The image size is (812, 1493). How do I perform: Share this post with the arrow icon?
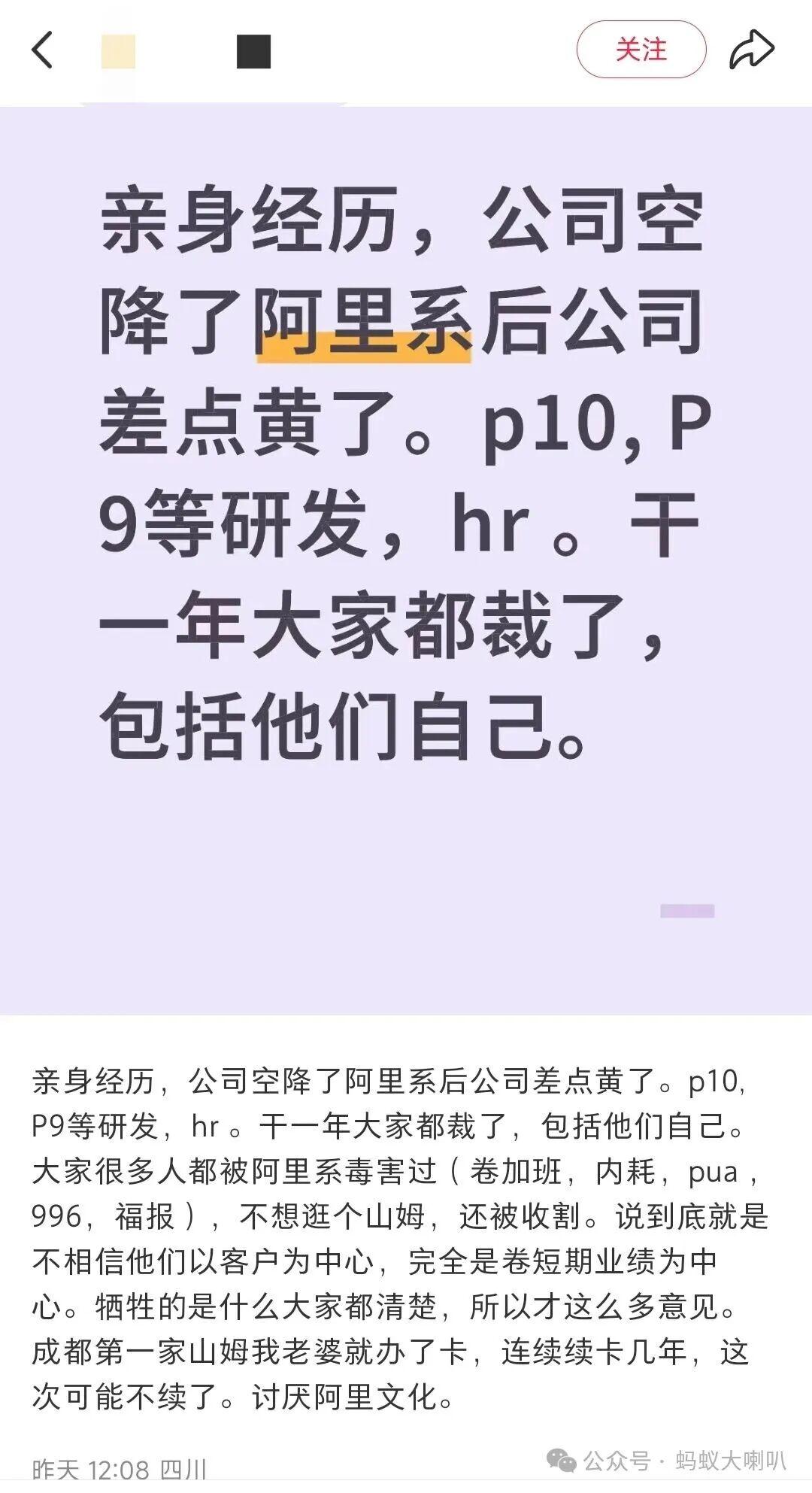pos(751,50)
